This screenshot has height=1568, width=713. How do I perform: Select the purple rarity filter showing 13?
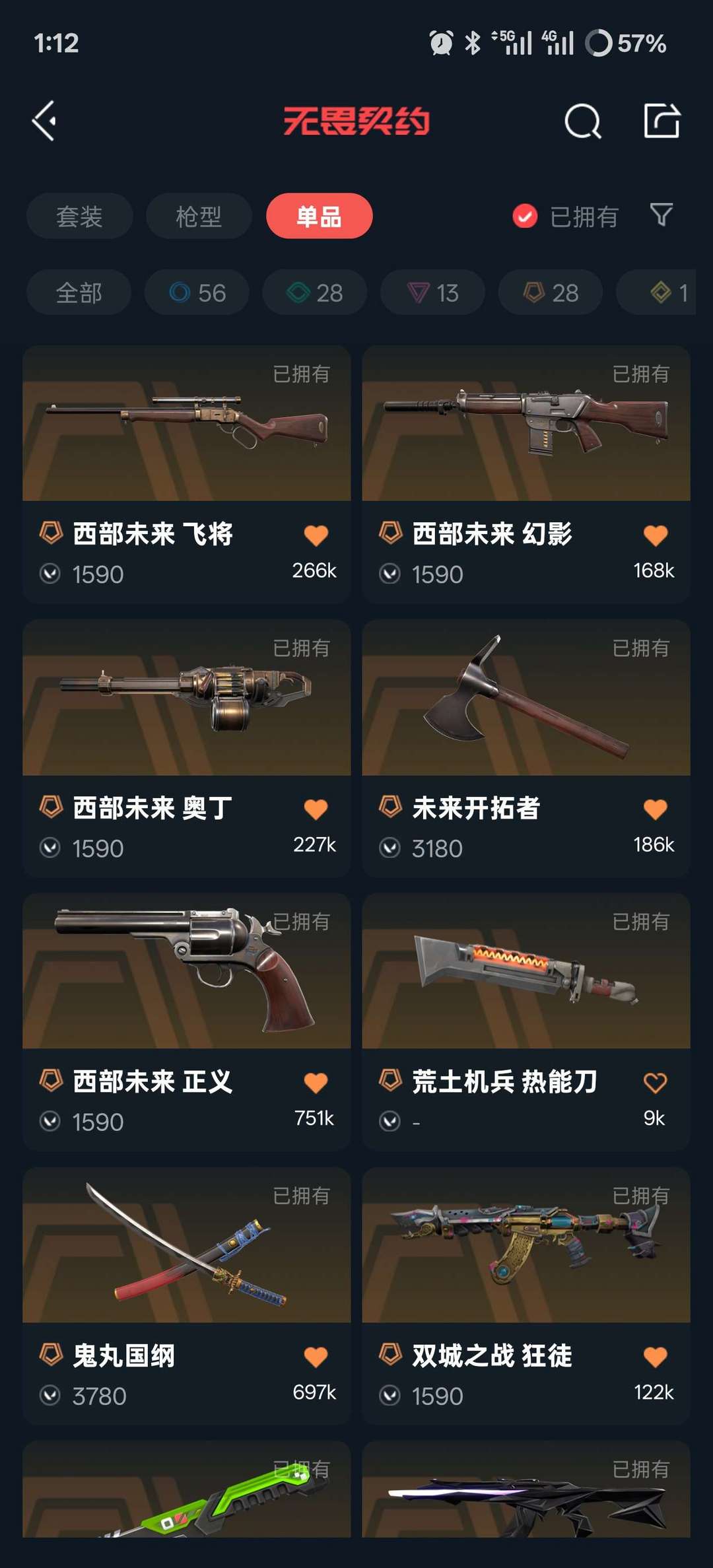[432, 292]
